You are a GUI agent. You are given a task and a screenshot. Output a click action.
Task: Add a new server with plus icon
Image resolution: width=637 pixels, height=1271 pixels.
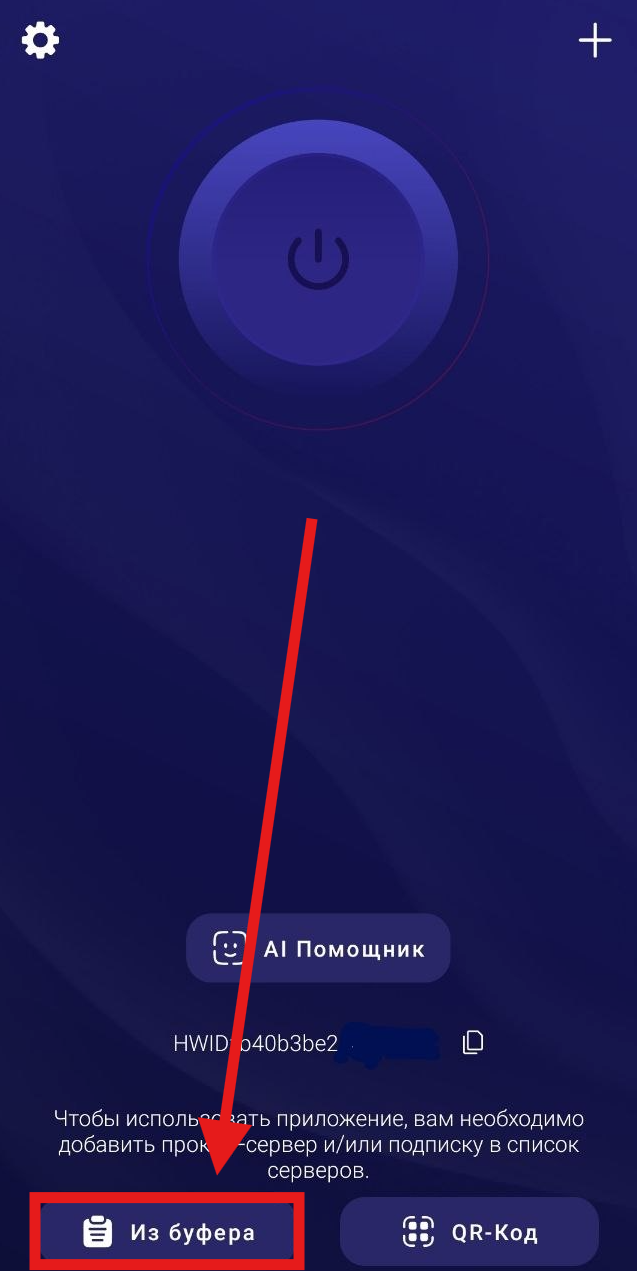click(595, 41)
